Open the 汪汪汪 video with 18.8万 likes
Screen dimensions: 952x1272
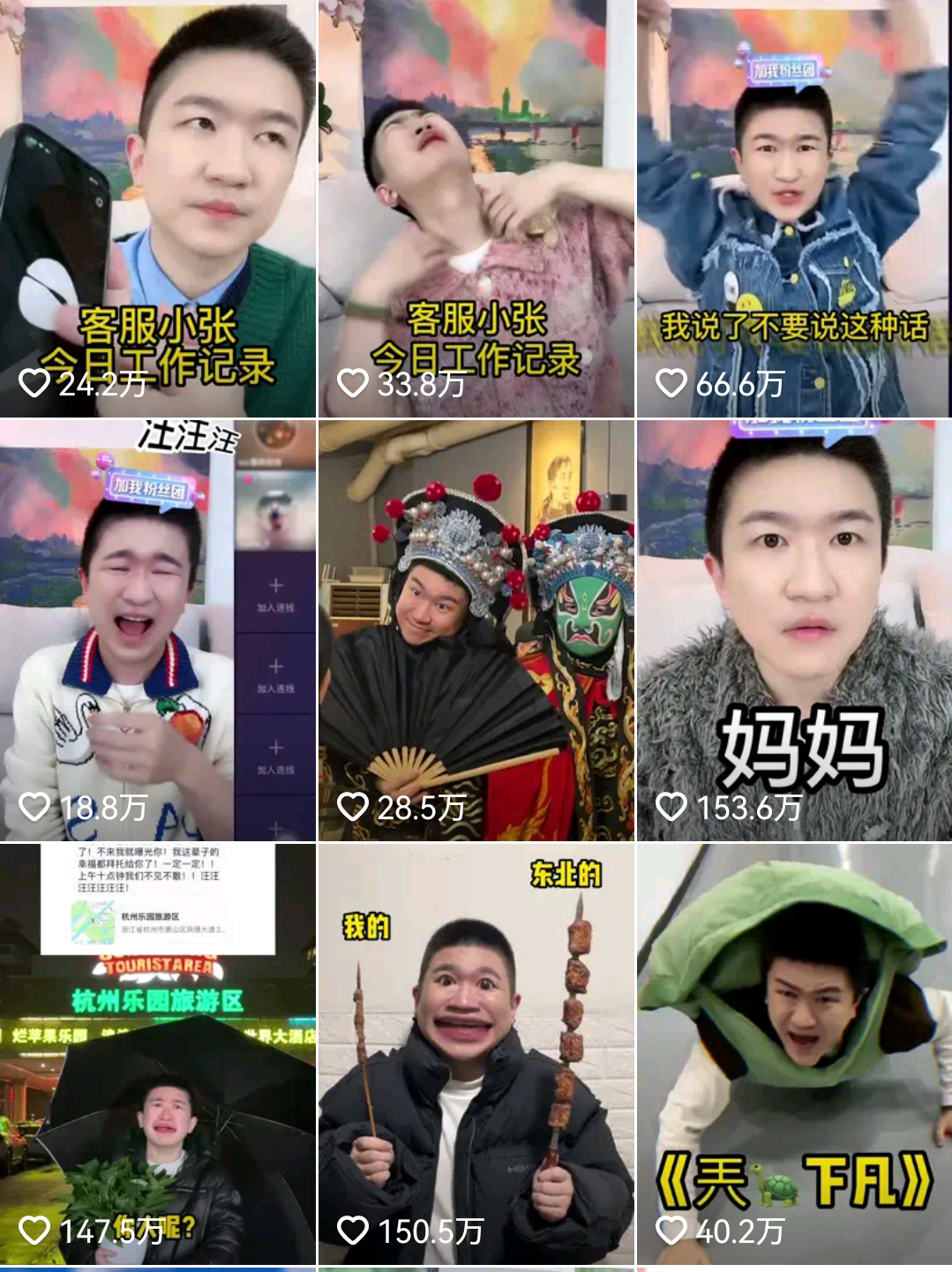click(x=158, y=630)
